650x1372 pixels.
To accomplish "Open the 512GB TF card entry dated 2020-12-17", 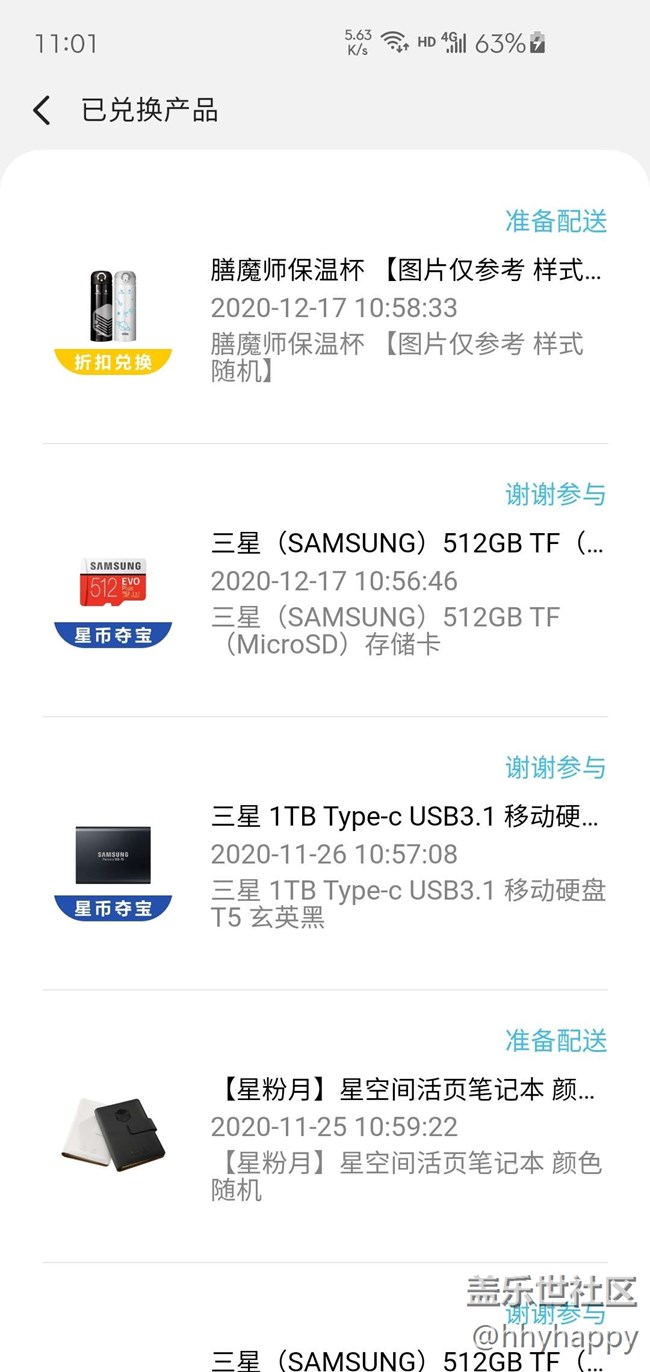I will (x=405, y=545).
